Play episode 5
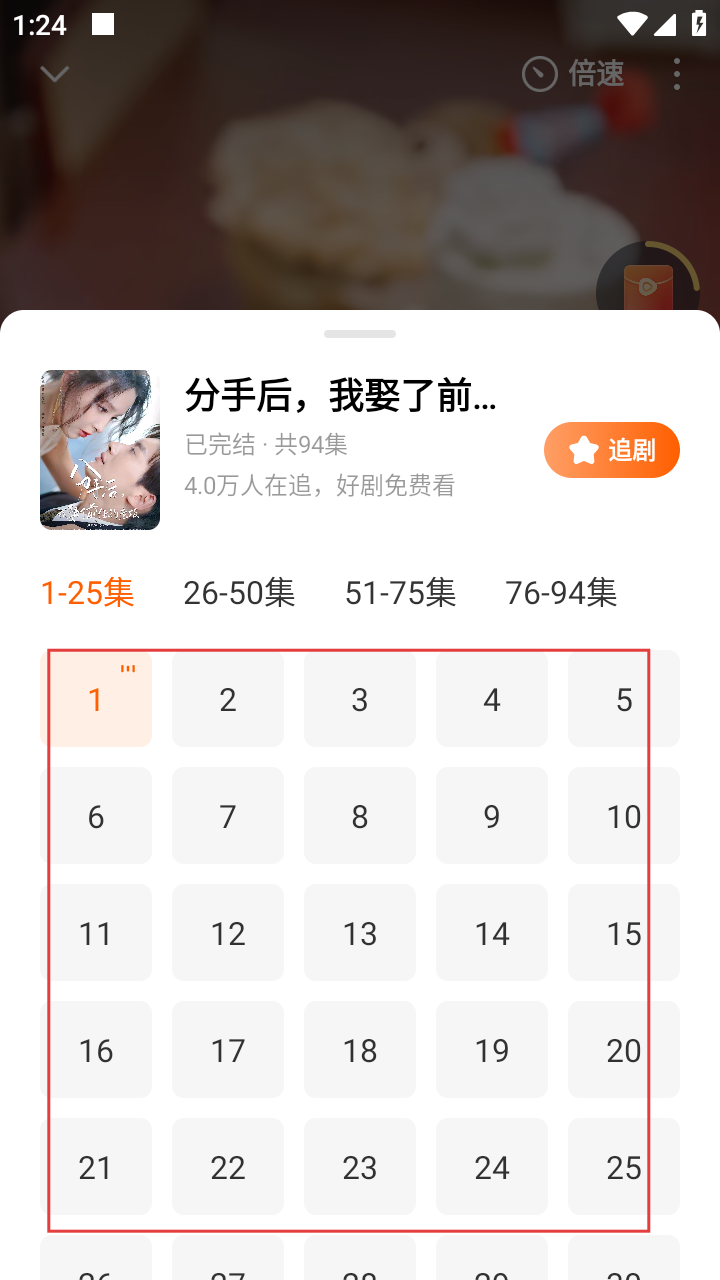 click(623, 699)
